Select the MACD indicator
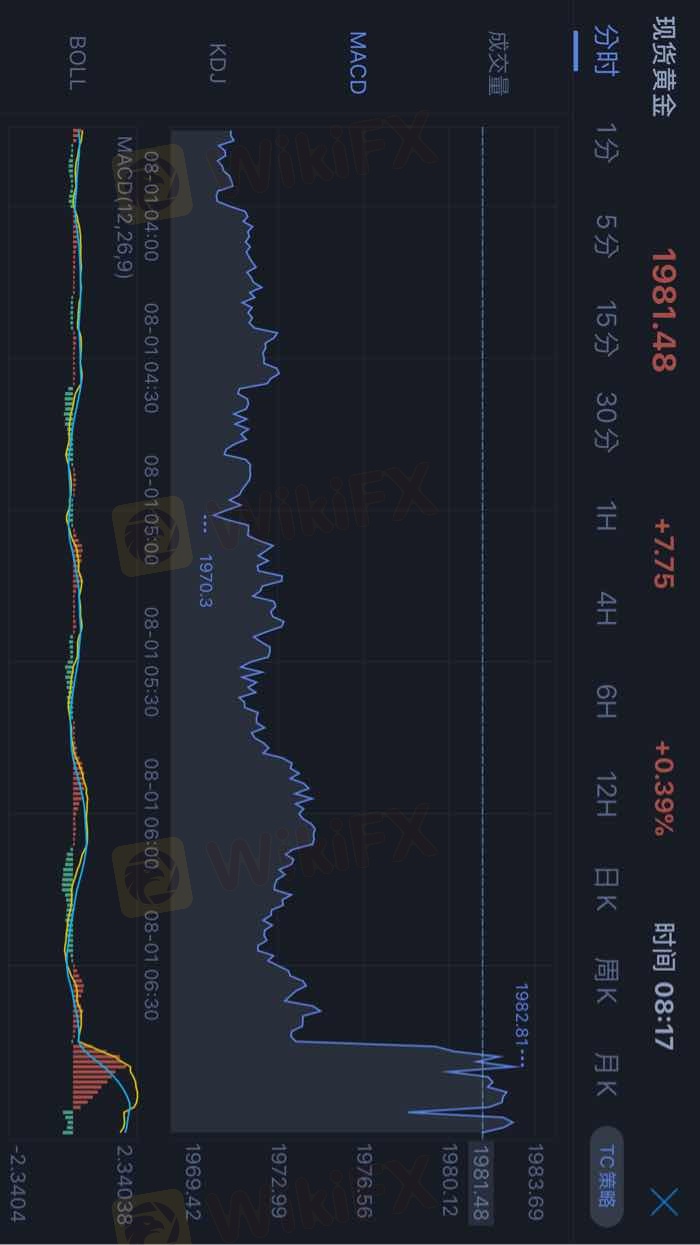The height and width of the screenshot is (1245, 700). 357,63
